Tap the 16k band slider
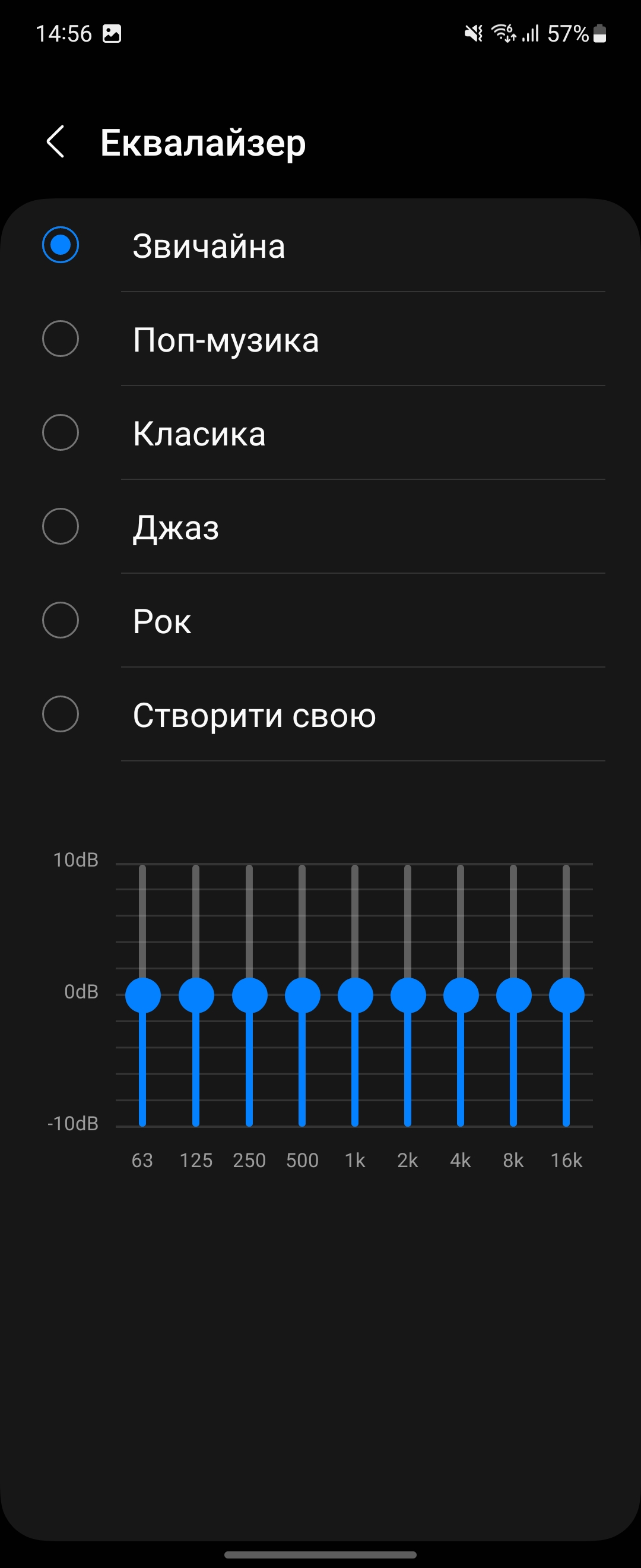Screen dimensions: 641x1568 click(566, 995)
